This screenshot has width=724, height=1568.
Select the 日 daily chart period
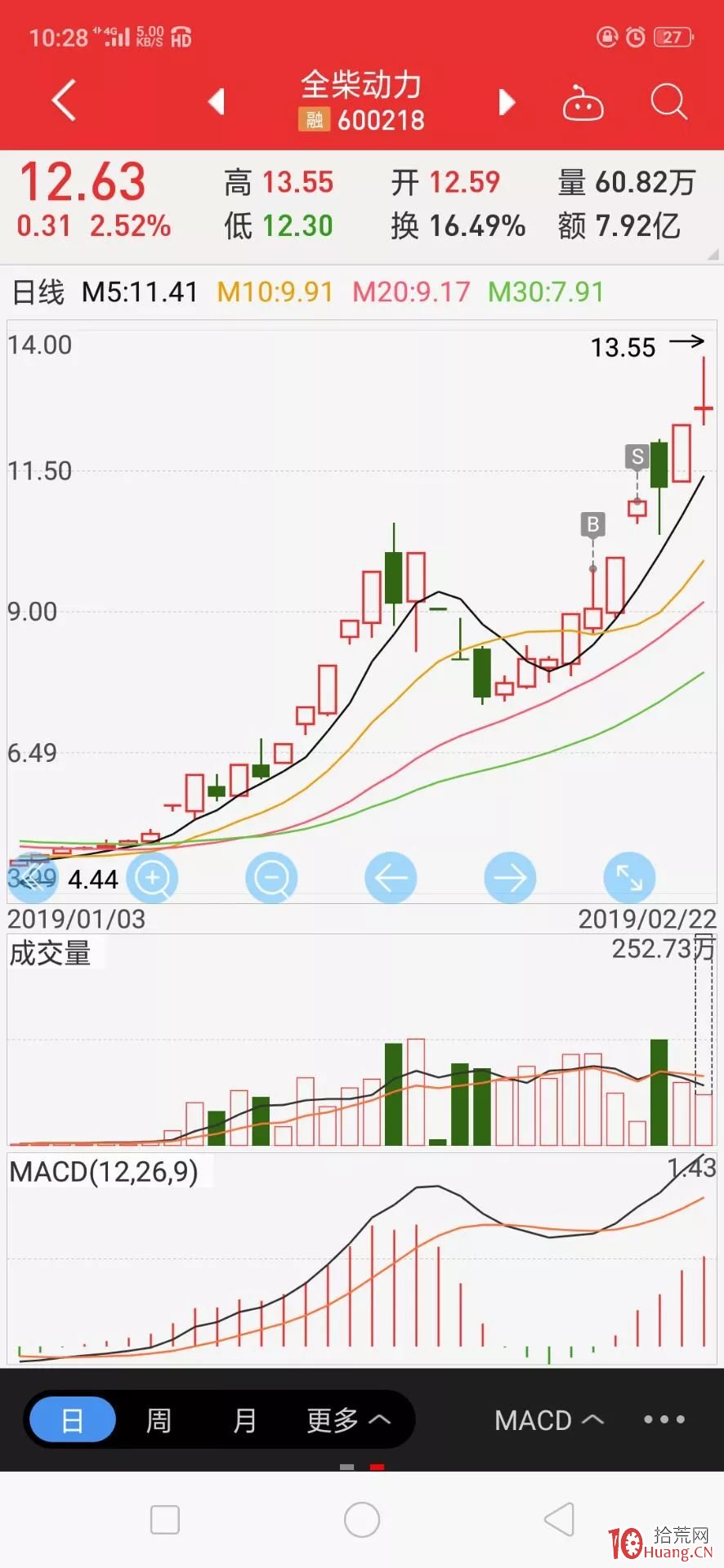(x=73, y=1420)
